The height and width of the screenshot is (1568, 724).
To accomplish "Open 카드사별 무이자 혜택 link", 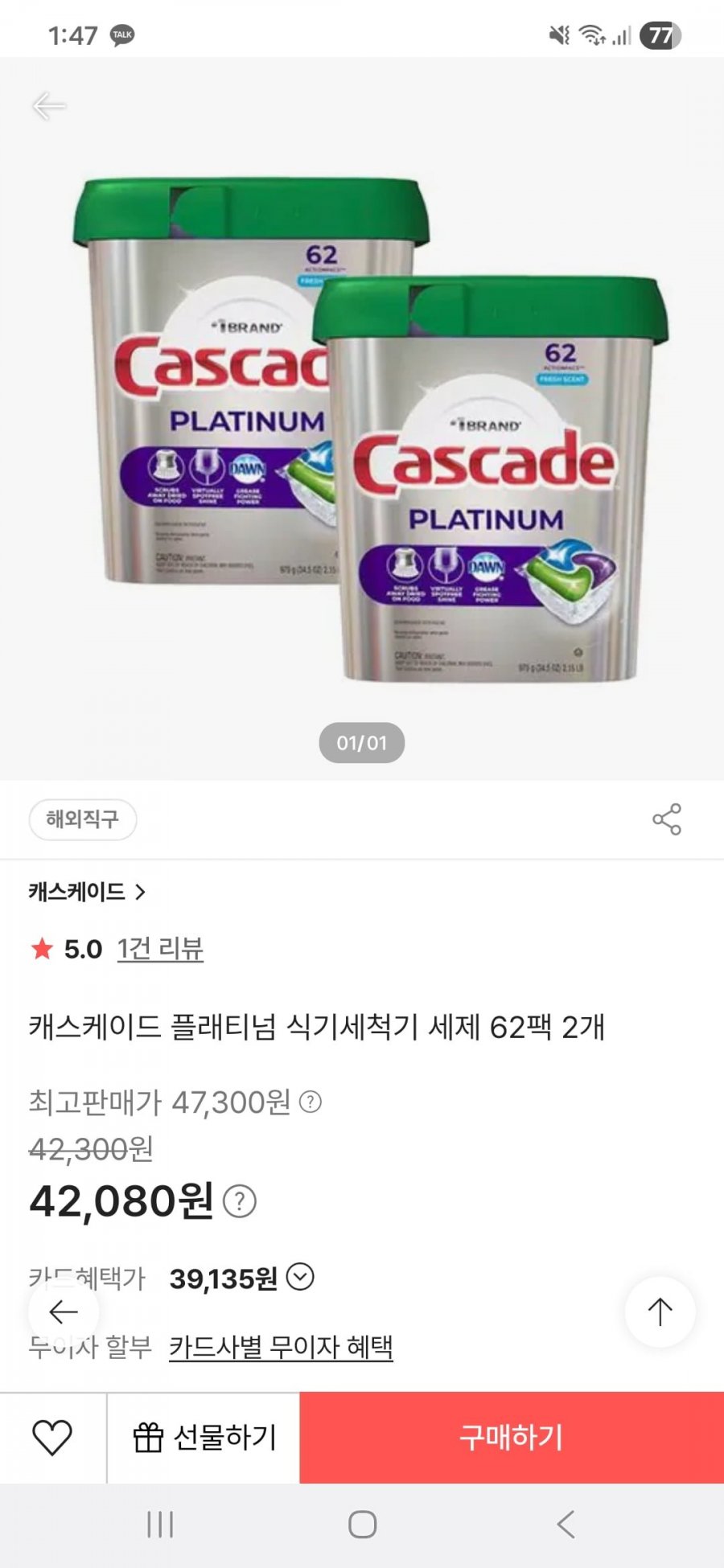I will tap(281, 1346).
